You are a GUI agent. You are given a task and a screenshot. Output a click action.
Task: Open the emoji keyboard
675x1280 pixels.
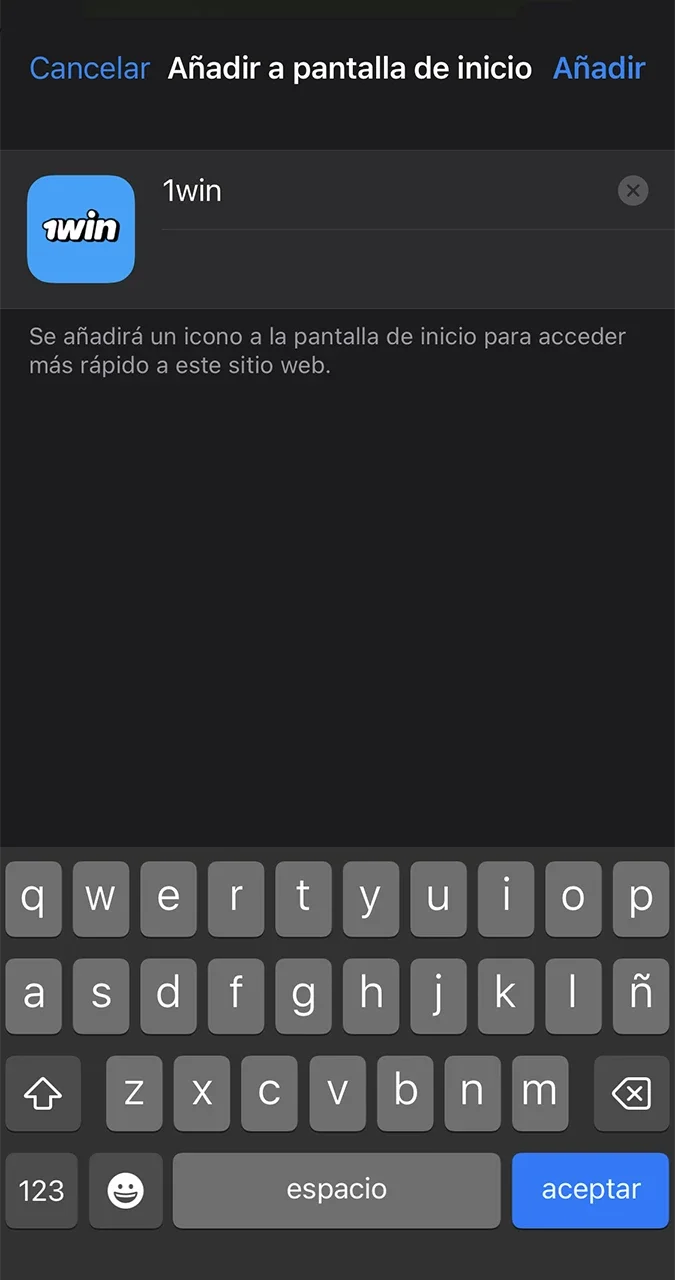pyautogui.click(x=126, y=1190)
